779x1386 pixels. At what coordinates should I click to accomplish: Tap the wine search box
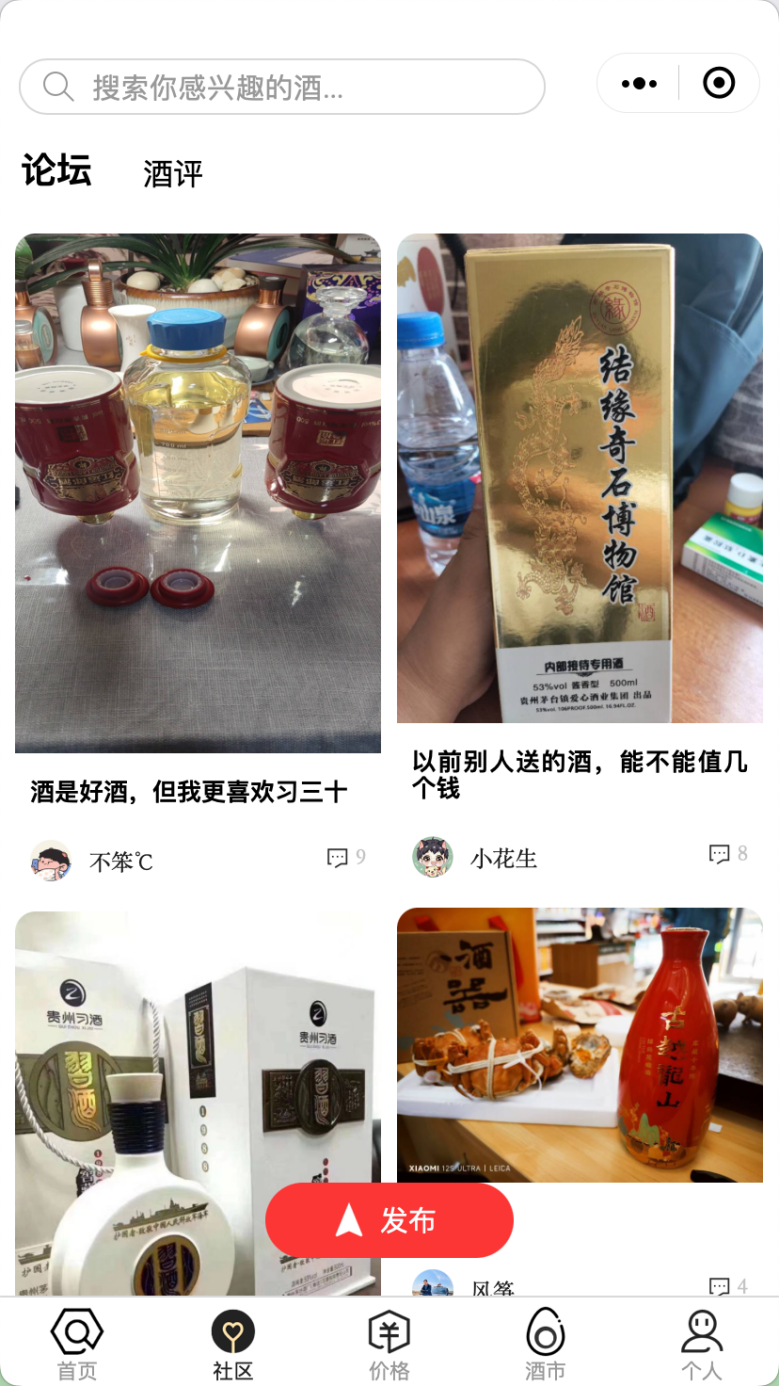pyautogui.click(x=282, y=87)
